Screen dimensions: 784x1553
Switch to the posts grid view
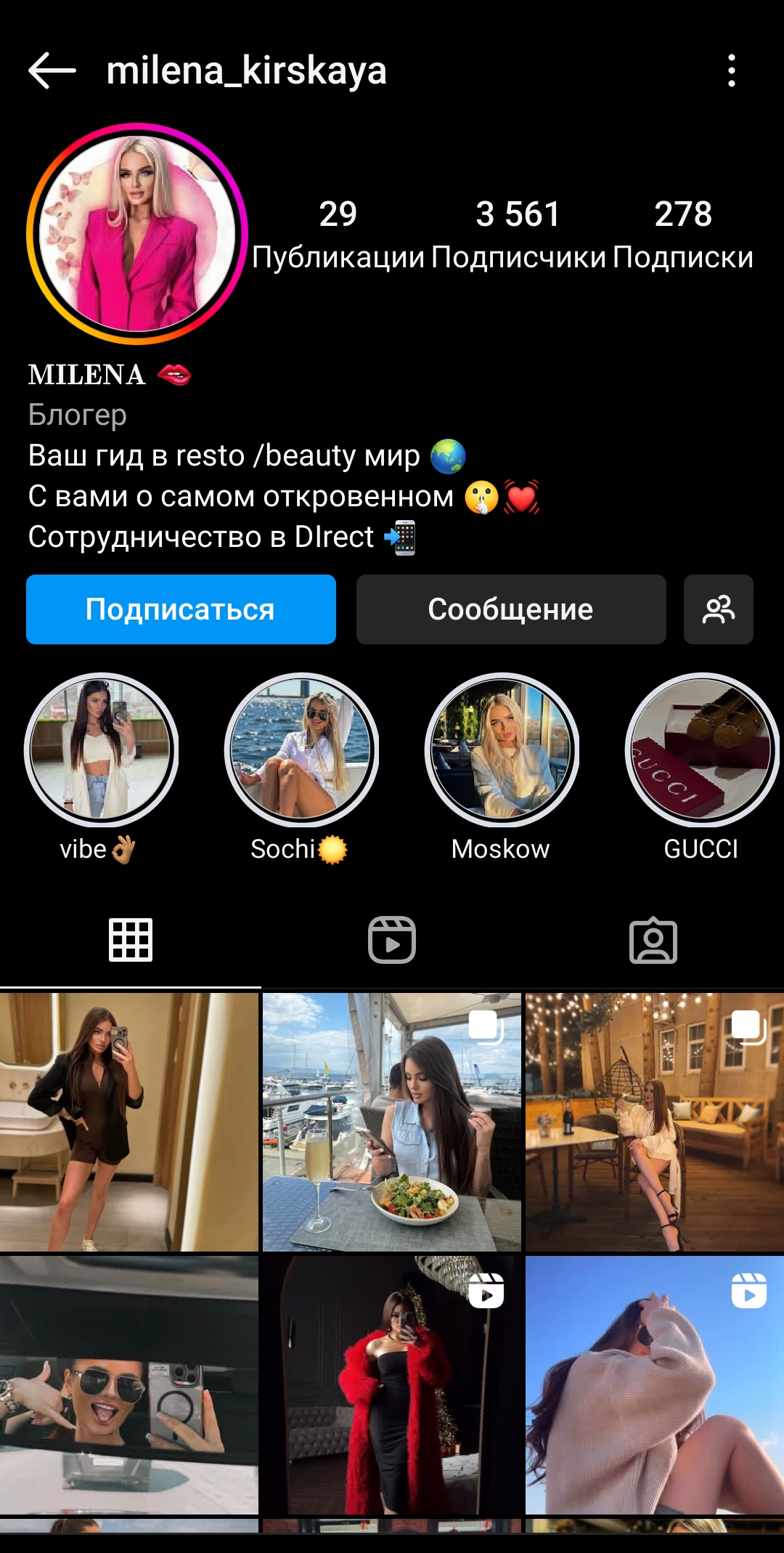point(131,939)
